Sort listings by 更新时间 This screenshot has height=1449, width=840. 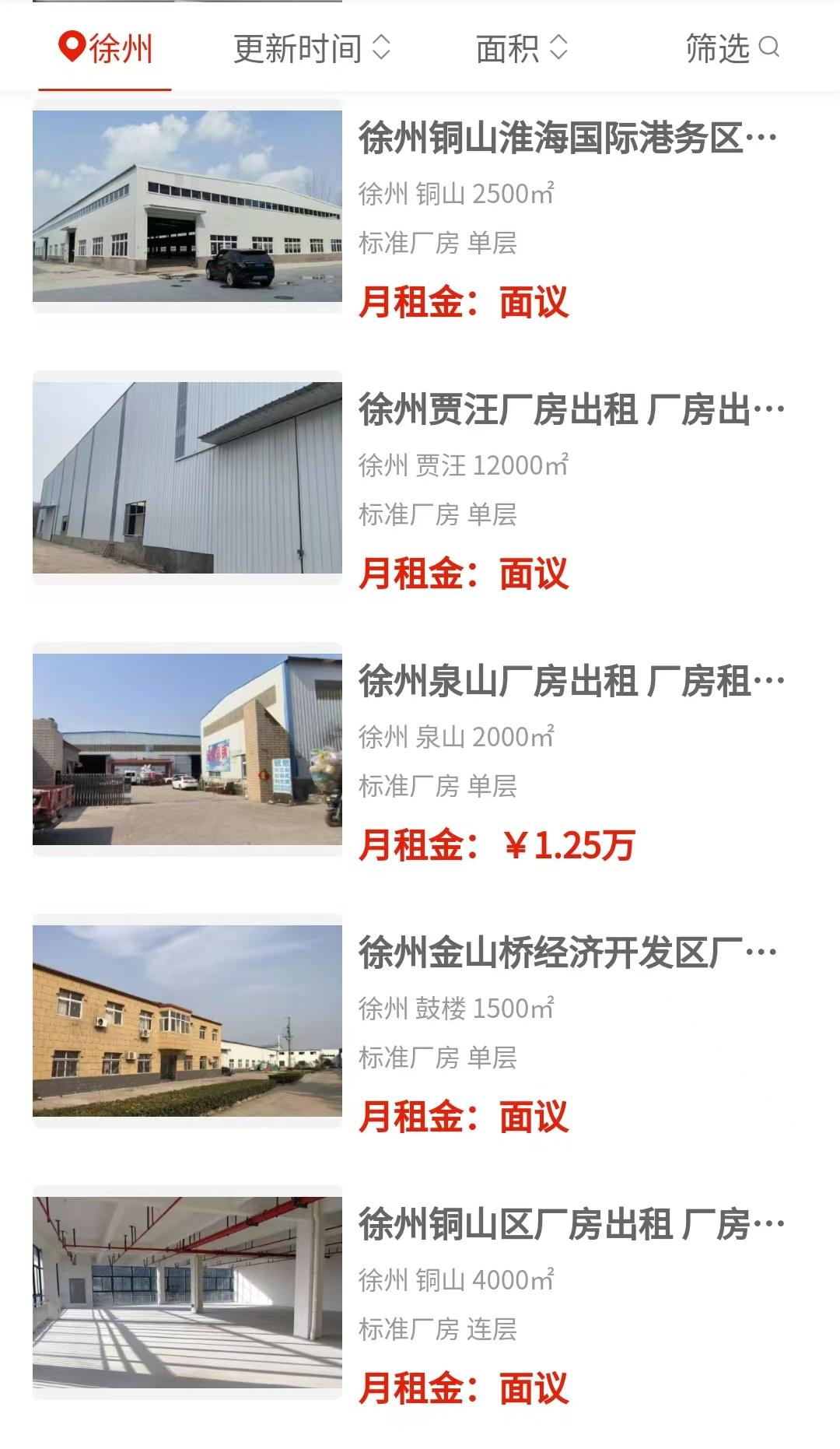click(x=311, y=49)
